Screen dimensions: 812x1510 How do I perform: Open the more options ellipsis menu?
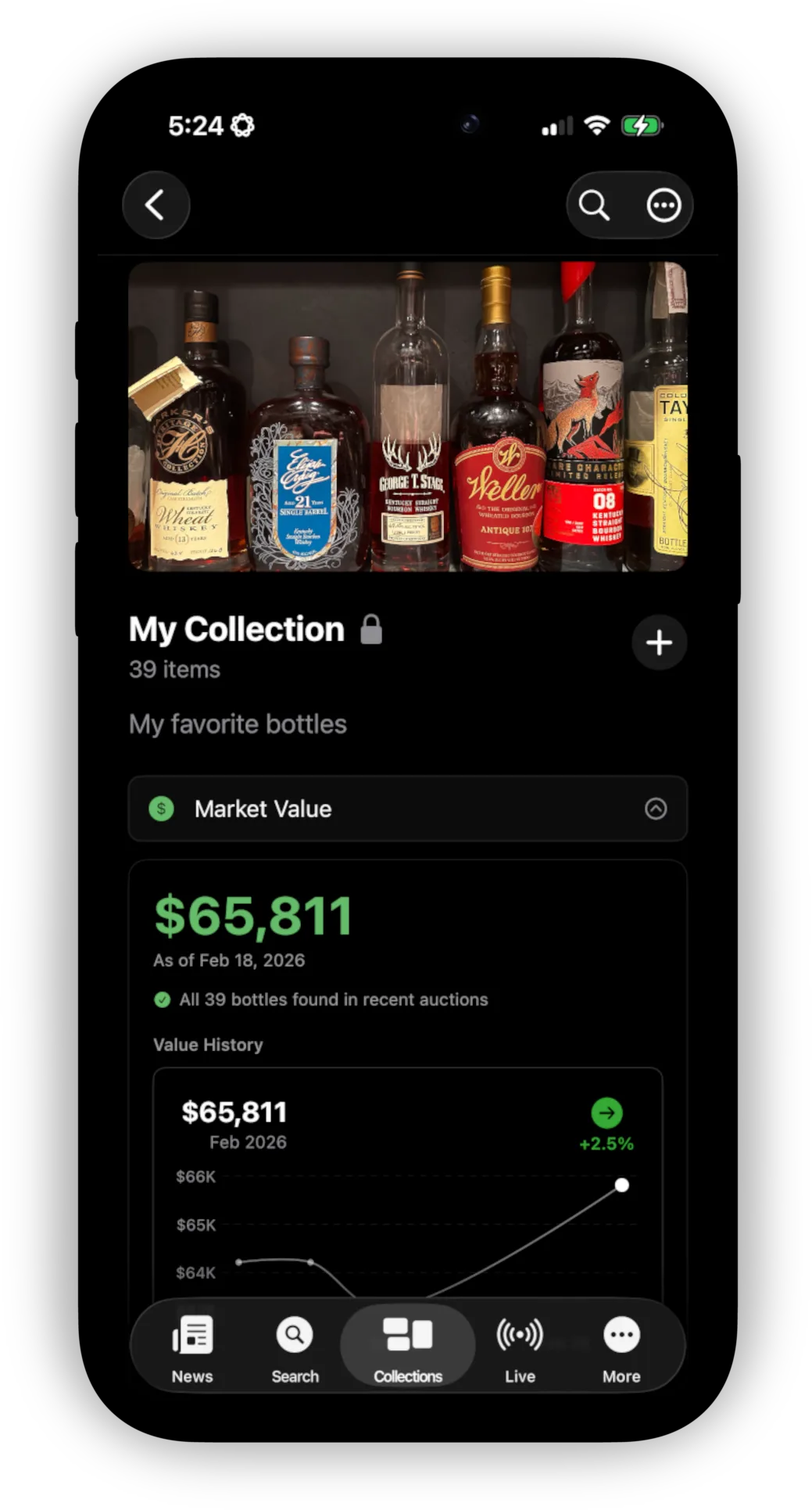click(662, 205)
